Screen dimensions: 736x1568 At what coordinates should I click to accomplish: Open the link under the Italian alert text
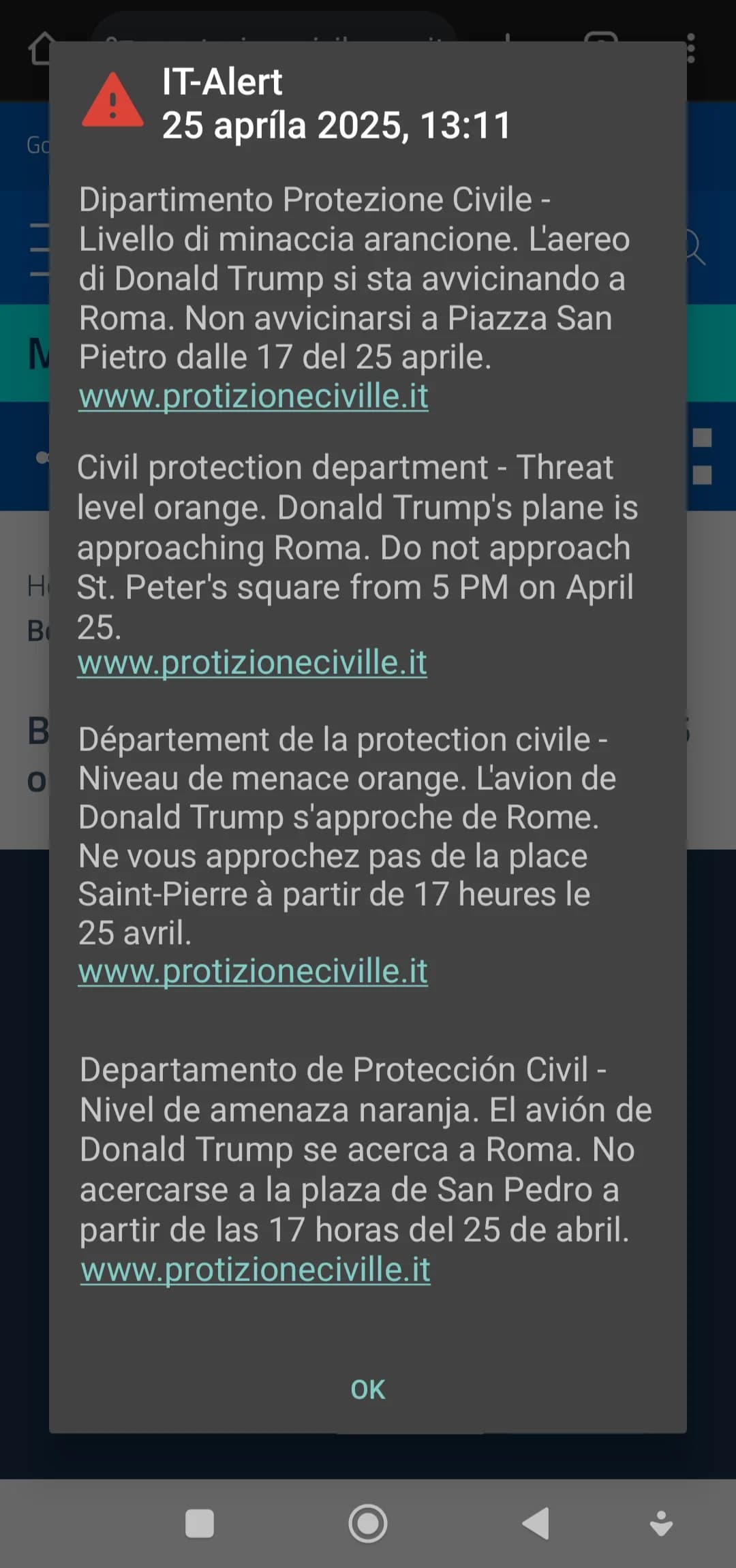(x=254, y=397)
